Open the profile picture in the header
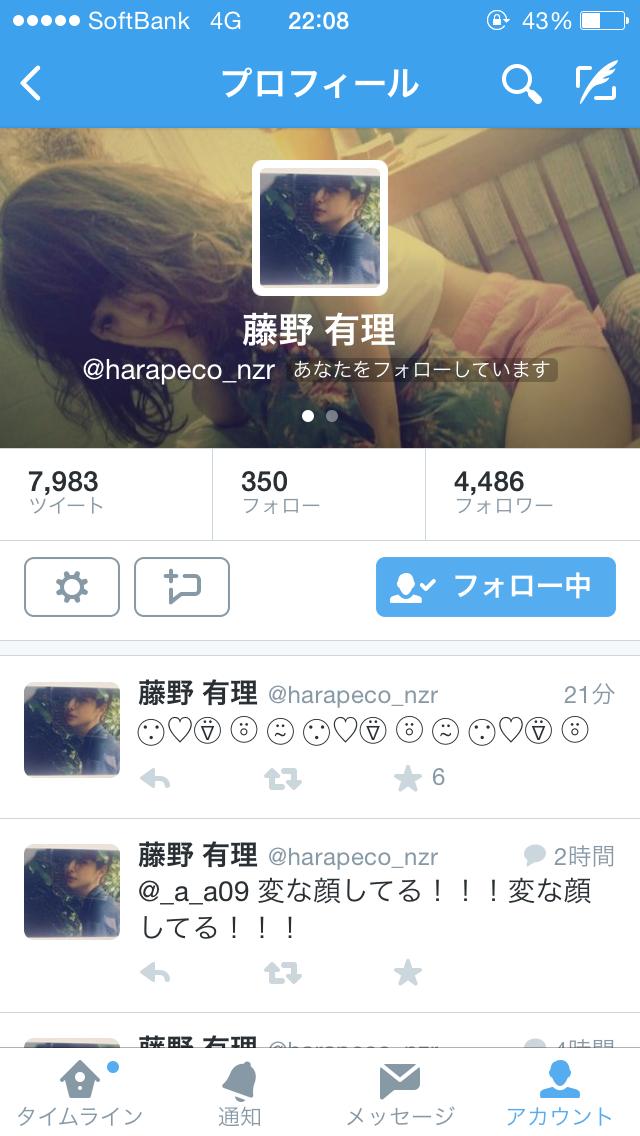Viewport: 640px width, 1136px height. point(320,228)
